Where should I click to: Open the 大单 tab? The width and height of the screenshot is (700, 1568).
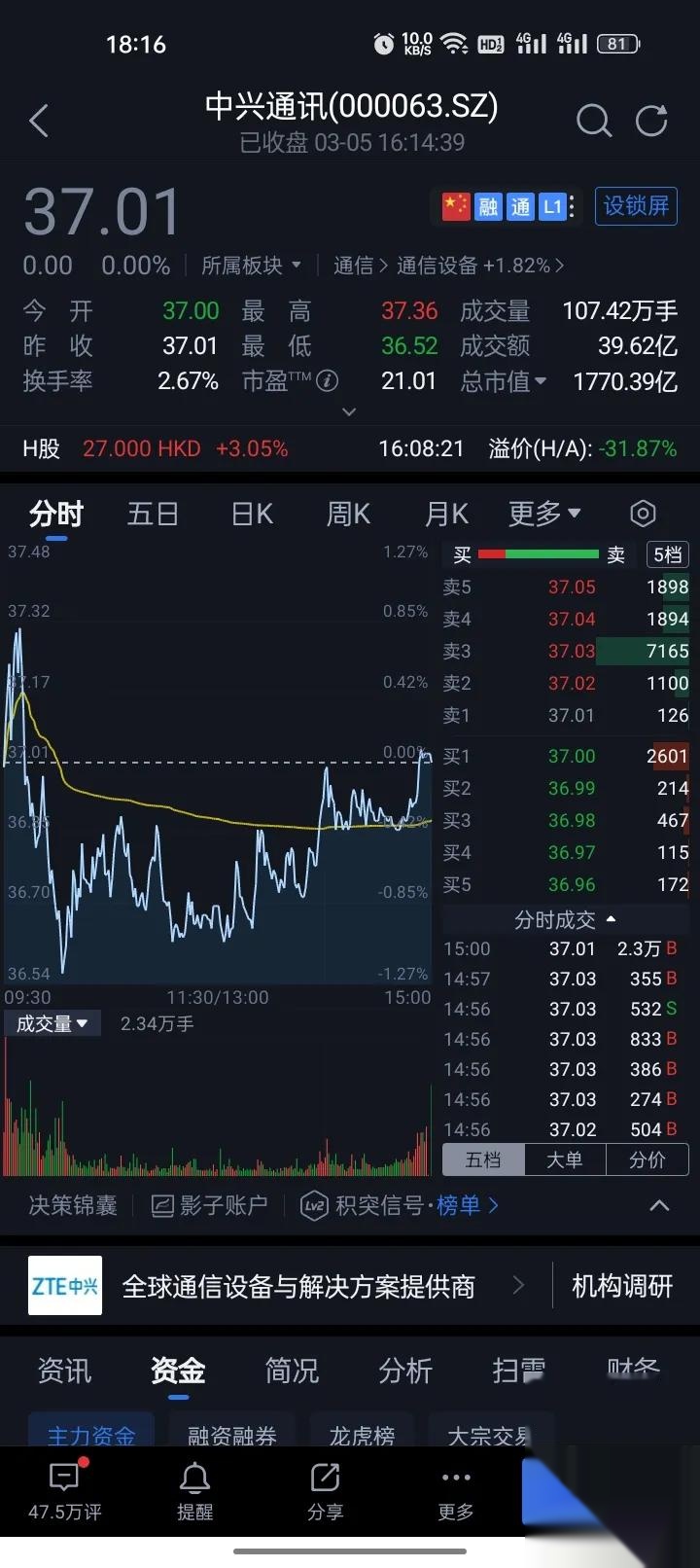(x=565, y=1159)
